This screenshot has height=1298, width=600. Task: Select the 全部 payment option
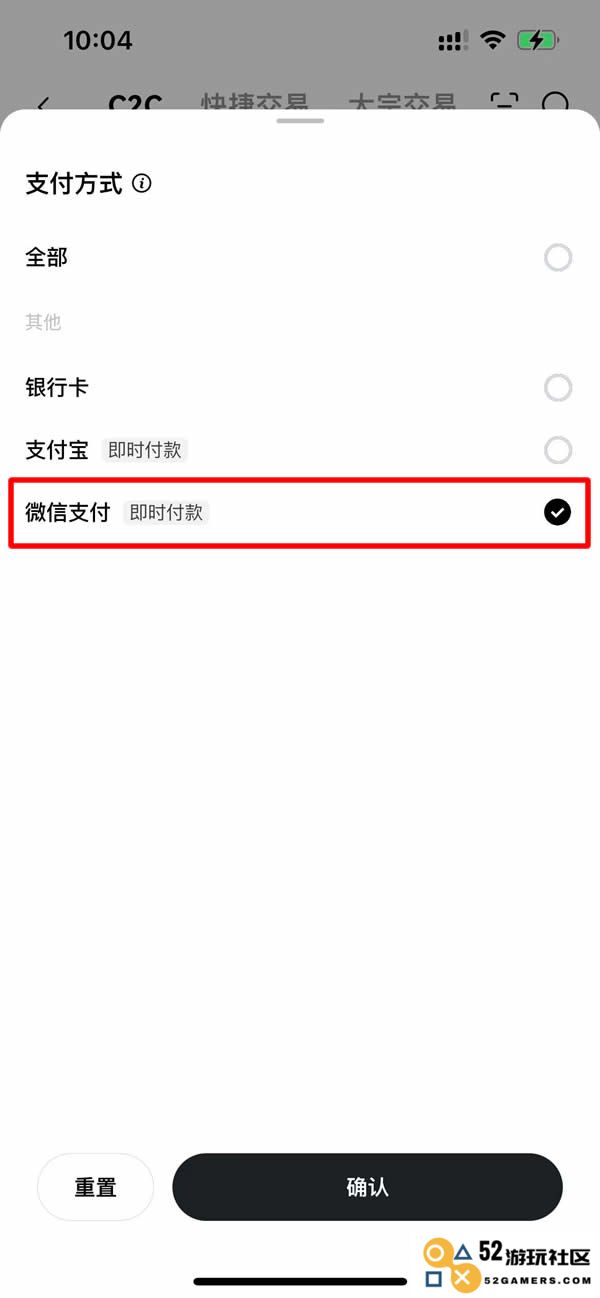[x=299, y=258]
